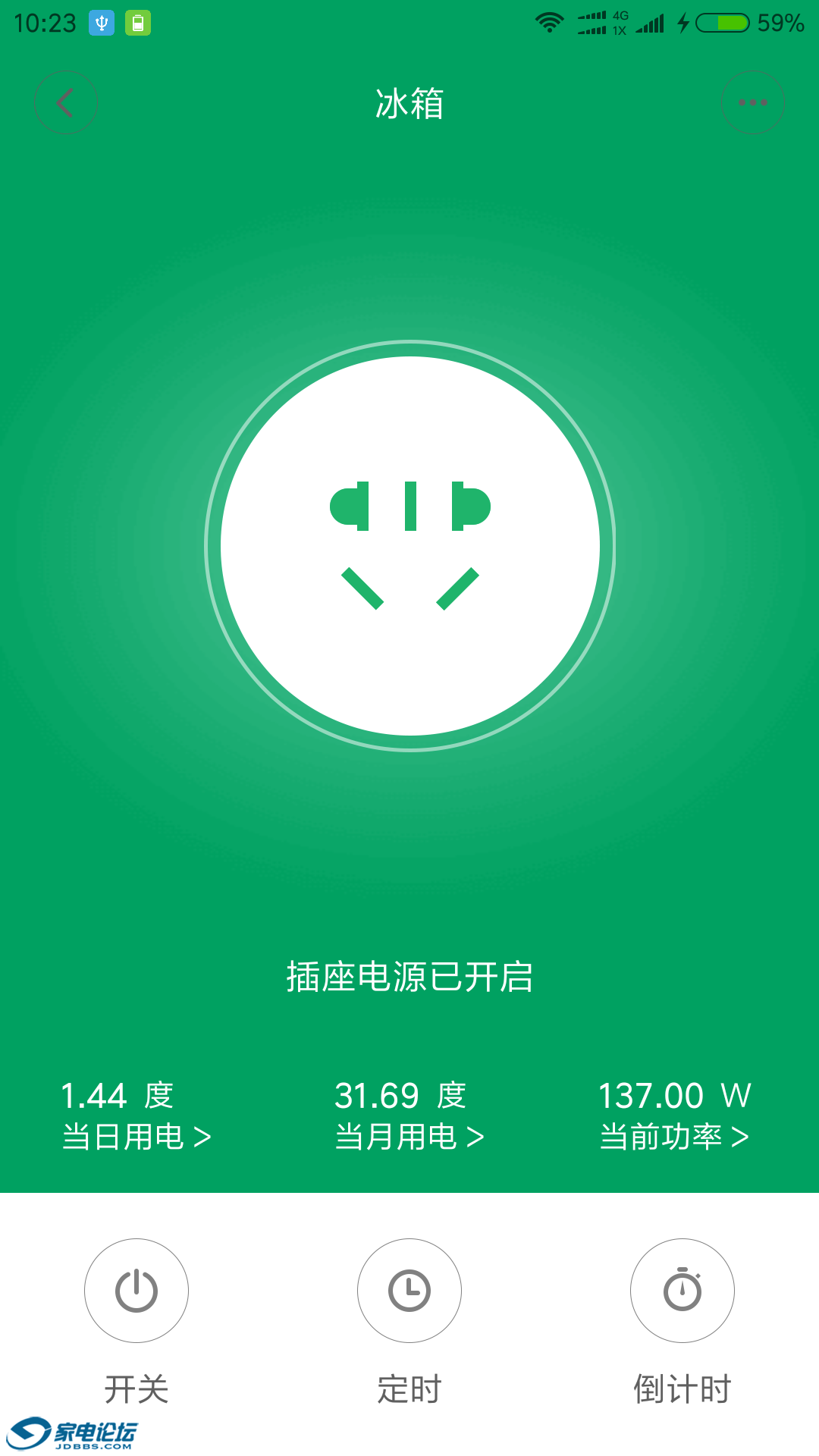Image resolution: width=819 pixels, height=1456 pixels.
Task: Open the 倒计时 countdown stopwatch icon
Action: coord(682,1291)
